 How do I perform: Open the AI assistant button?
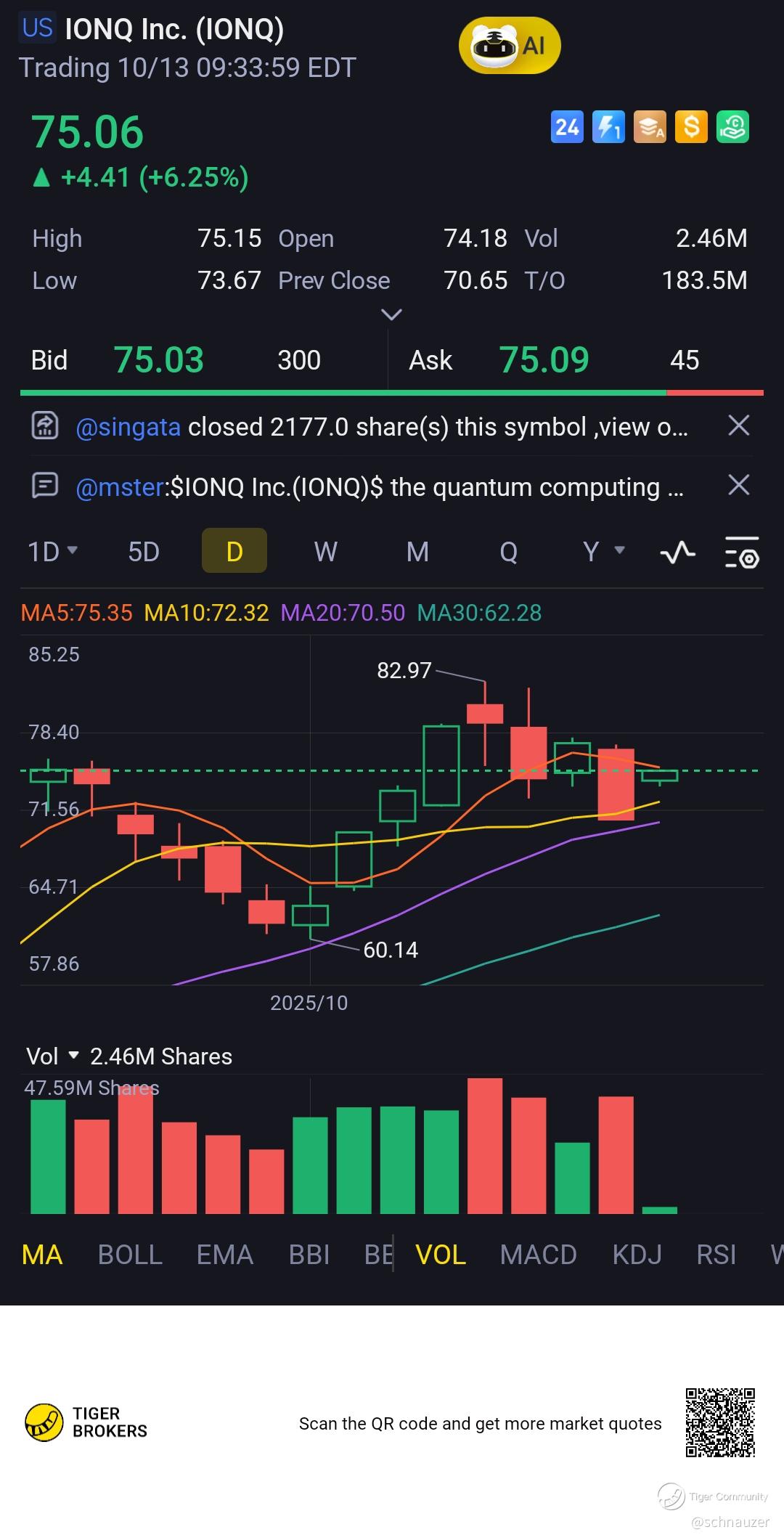(x=510, y=46)
